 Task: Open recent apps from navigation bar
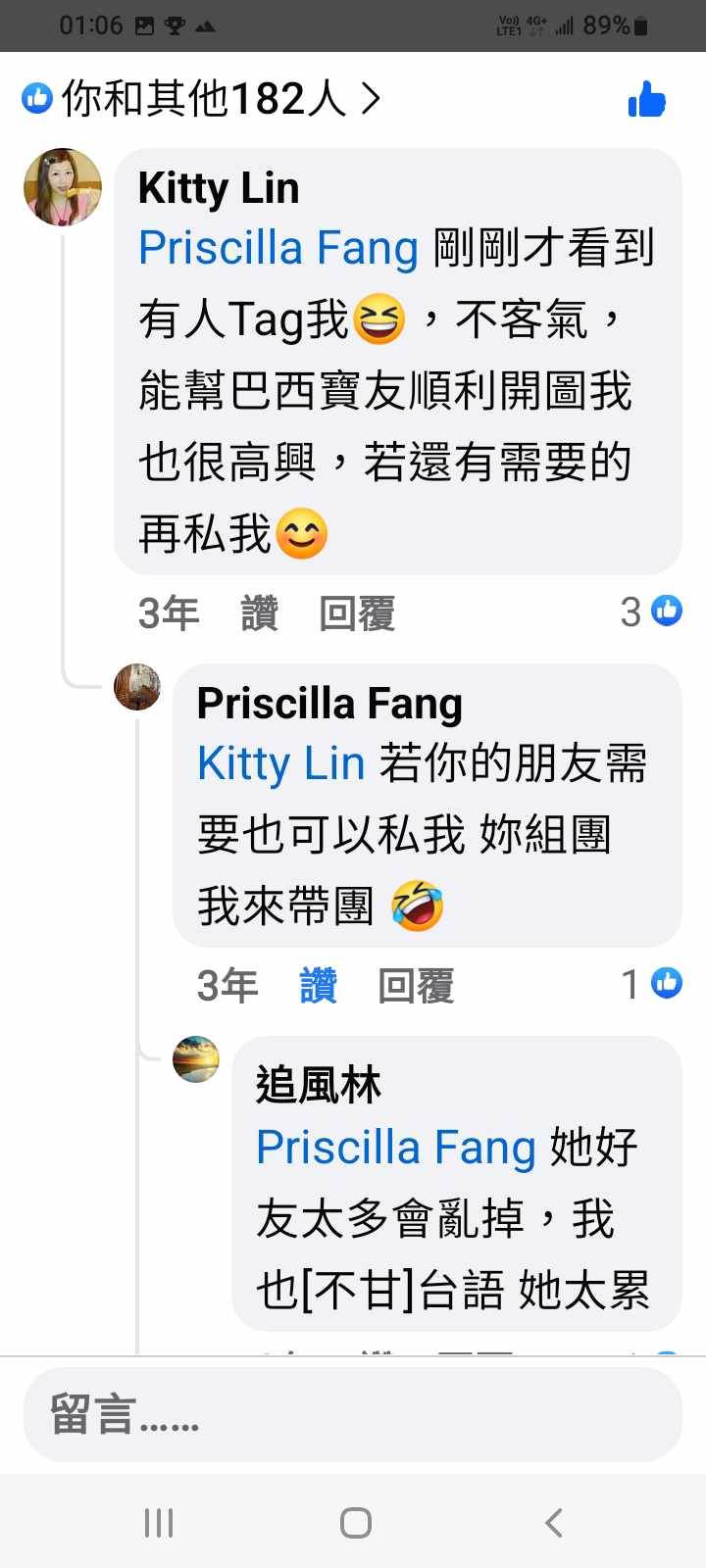[x=159, y=1522]
